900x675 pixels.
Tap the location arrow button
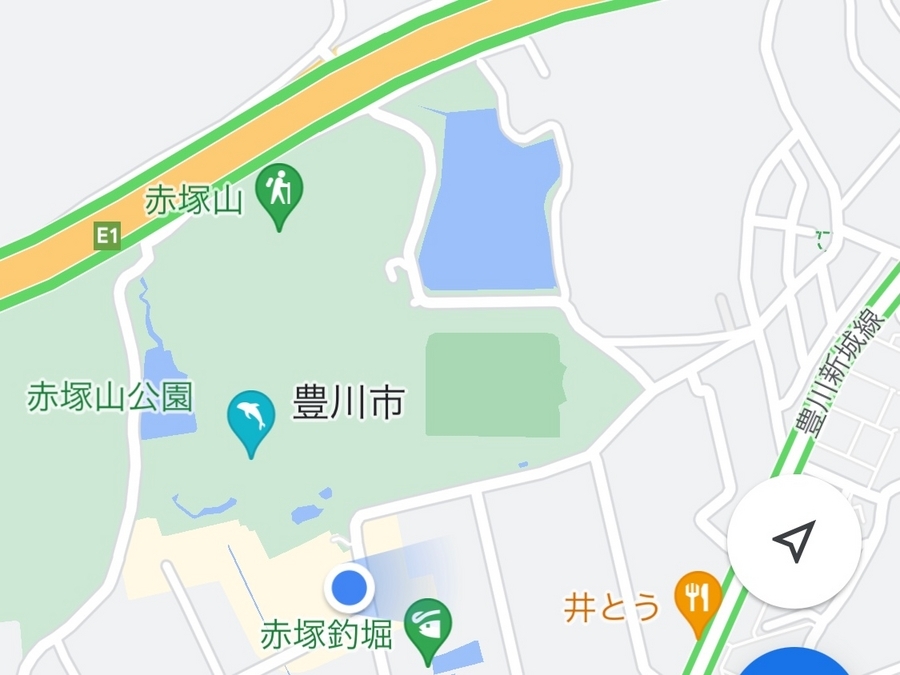coord(793,541)
